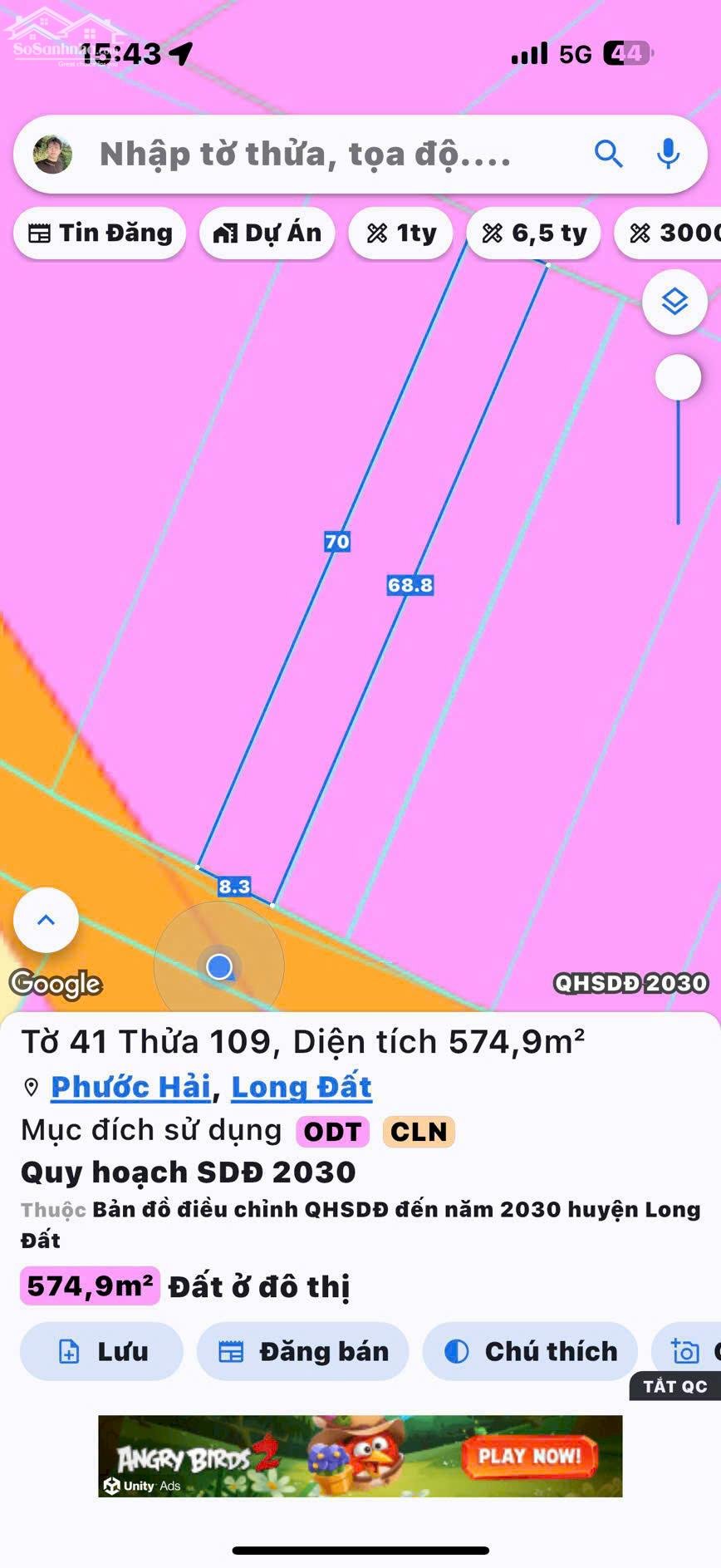Select the Dự Án chip
Screen dimensions: 721x1568
[267, 233]
